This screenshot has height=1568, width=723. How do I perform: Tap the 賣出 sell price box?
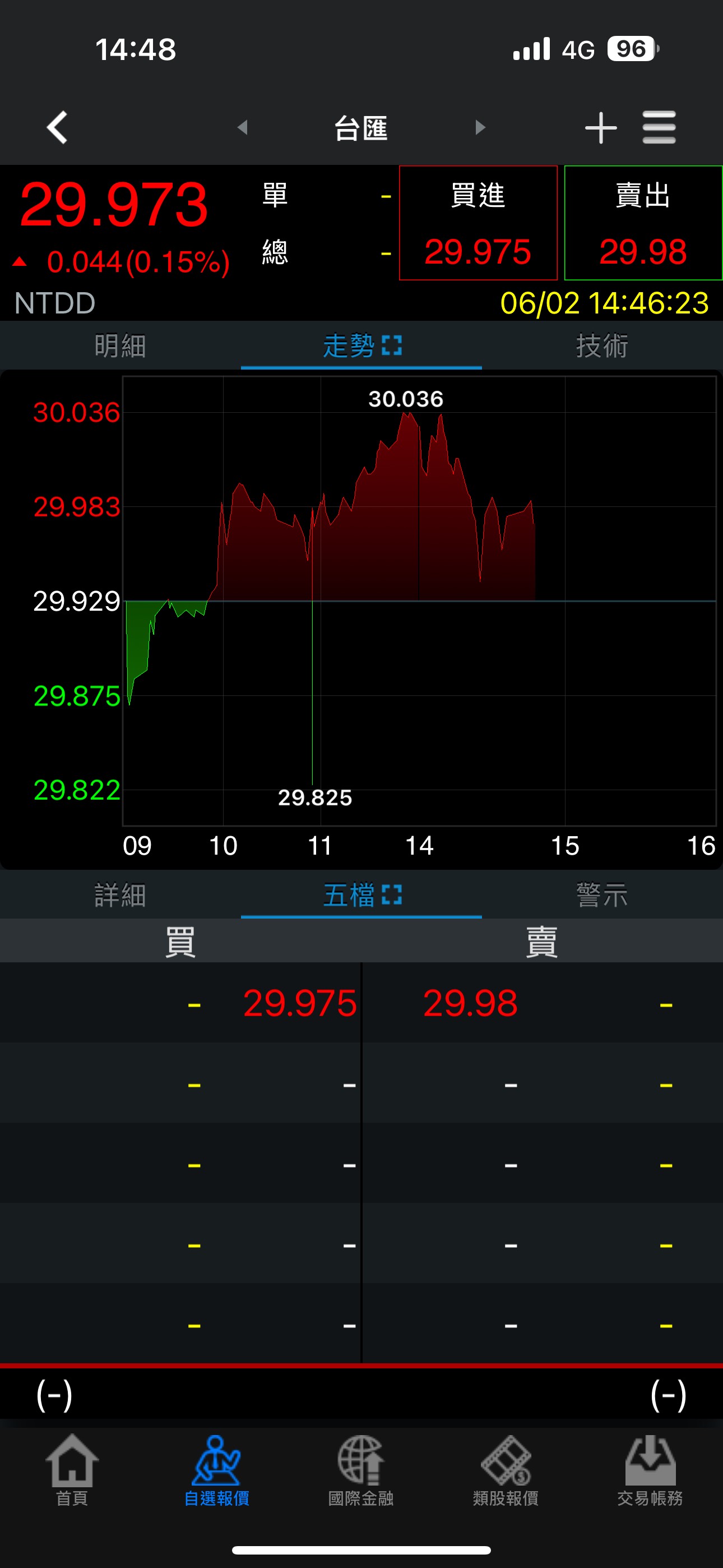643,223
